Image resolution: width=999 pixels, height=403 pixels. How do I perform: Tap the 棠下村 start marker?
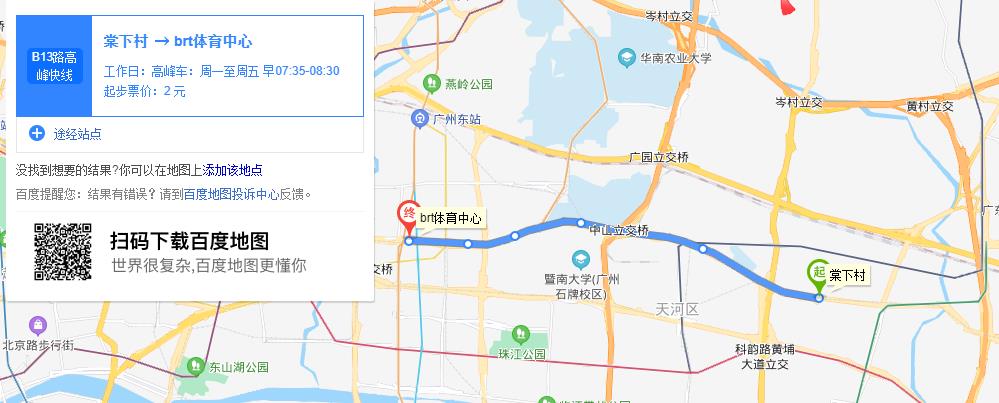point(818,272)
